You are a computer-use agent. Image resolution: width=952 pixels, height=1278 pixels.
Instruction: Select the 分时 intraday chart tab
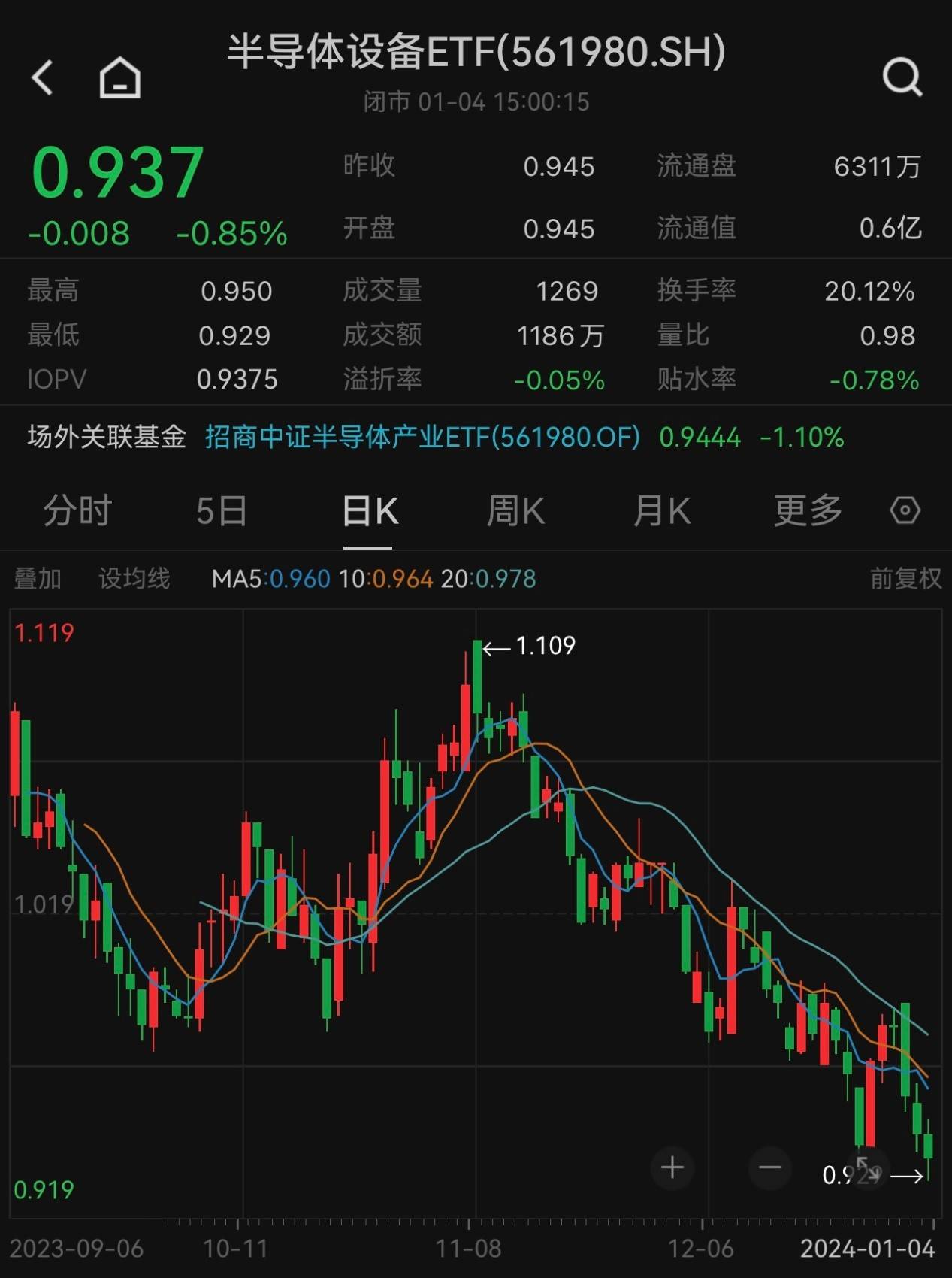tap(76, 510)
